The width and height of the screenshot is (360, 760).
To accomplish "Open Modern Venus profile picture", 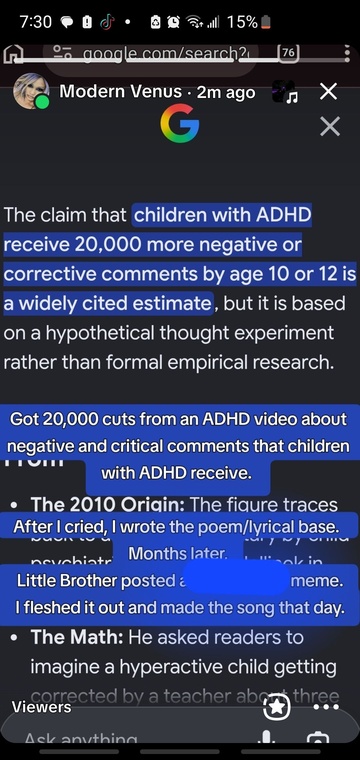I will pyautogui.click(x=31, y=91).
